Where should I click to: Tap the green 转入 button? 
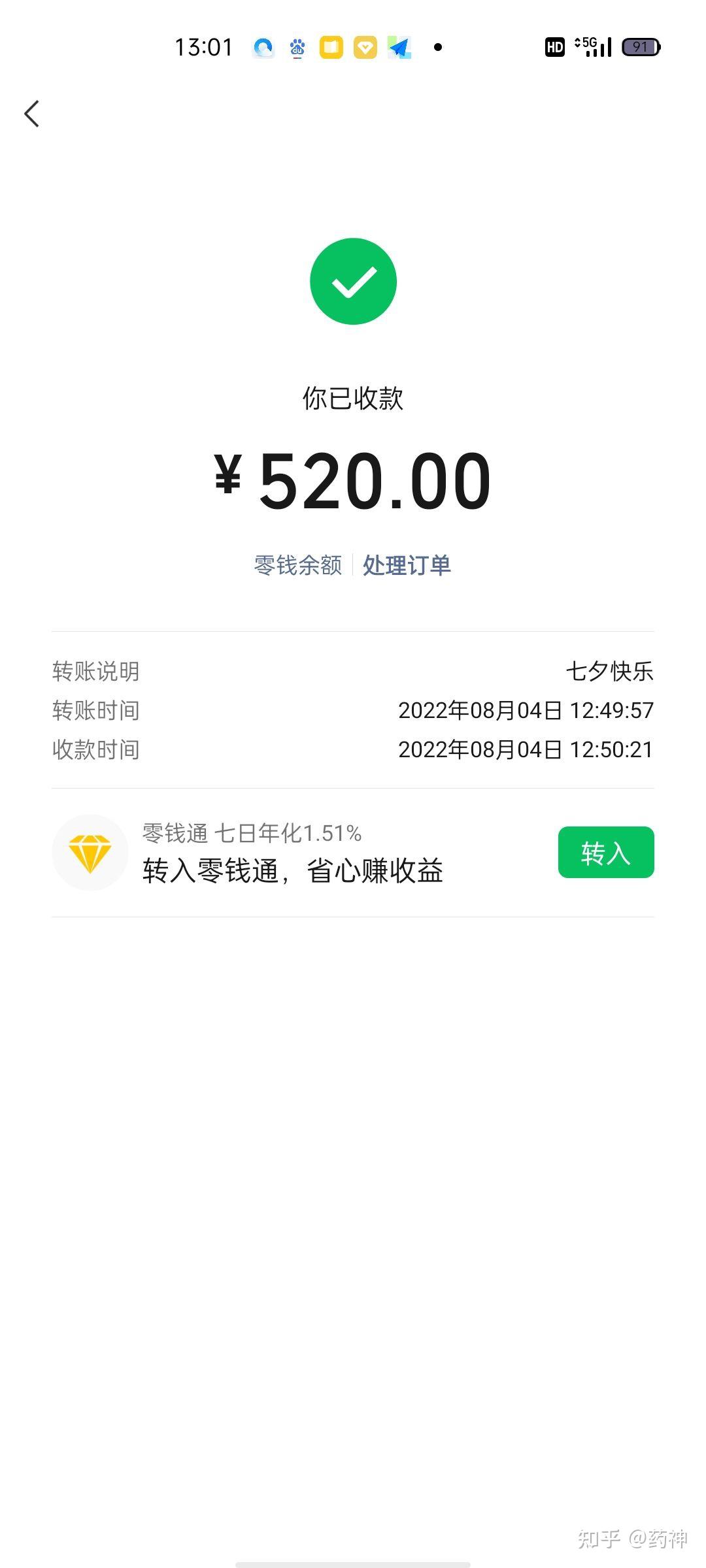click(605, 853)
